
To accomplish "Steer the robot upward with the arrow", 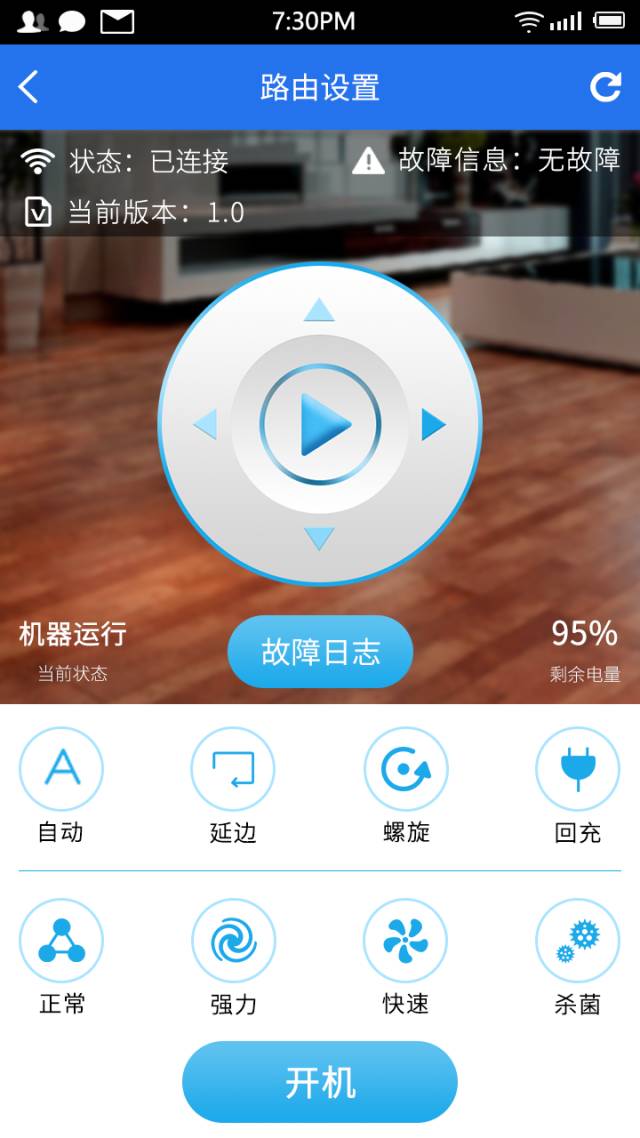I will point(319,310).
